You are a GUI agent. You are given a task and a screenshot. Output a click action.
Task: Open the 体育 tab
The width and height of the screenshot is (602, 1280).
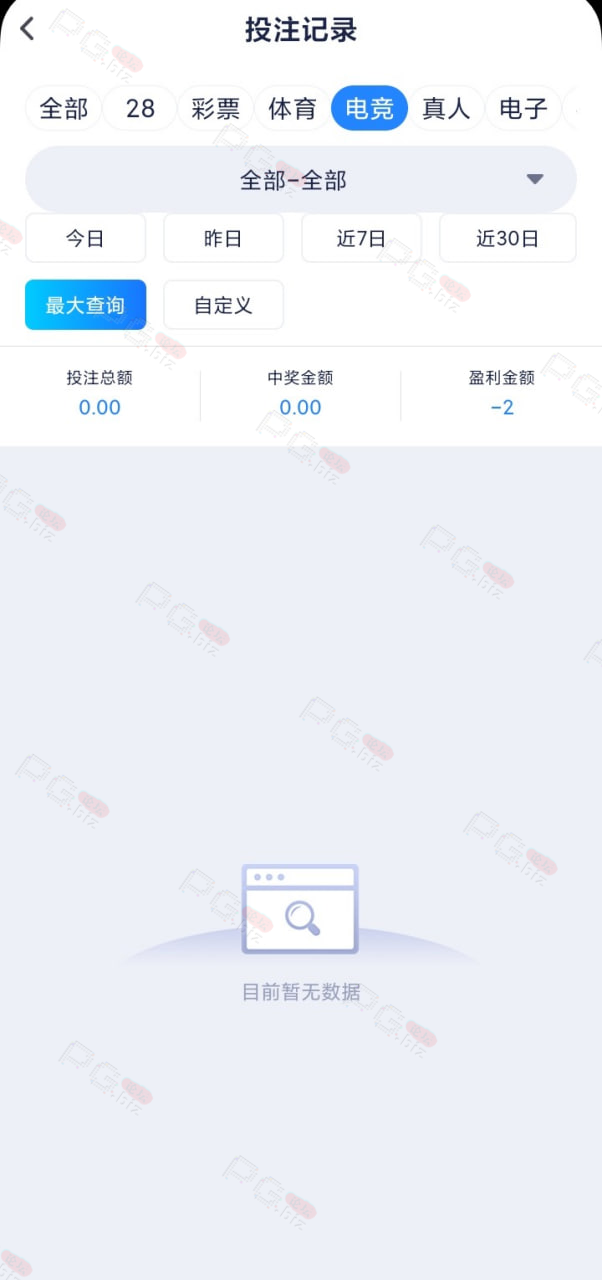pyautogui.click(x=292, y=108)
